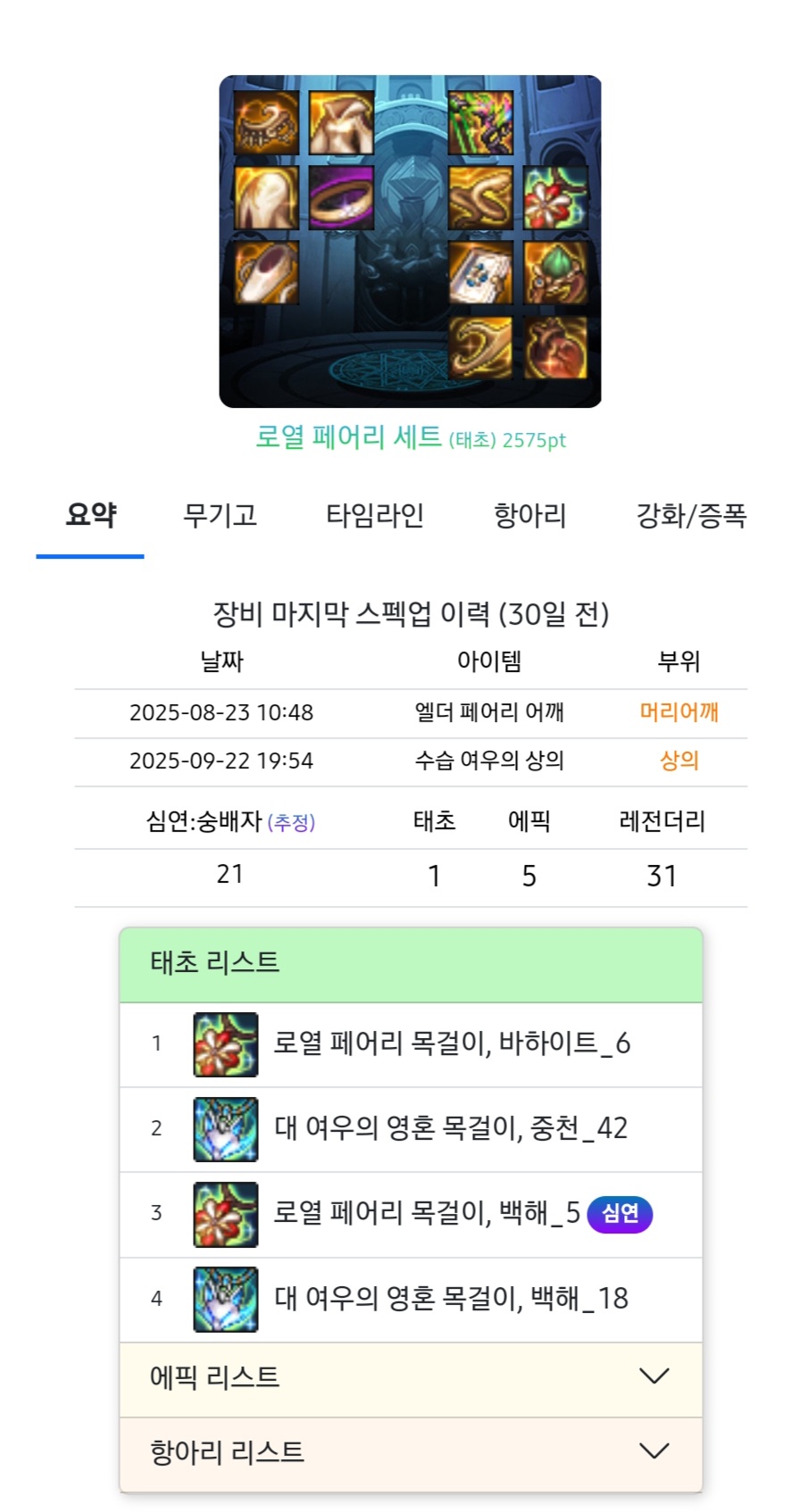Screen dimensions: 808x1512
Task: Expand the 에픽 리스트 section
Action: click(411, 1376)
